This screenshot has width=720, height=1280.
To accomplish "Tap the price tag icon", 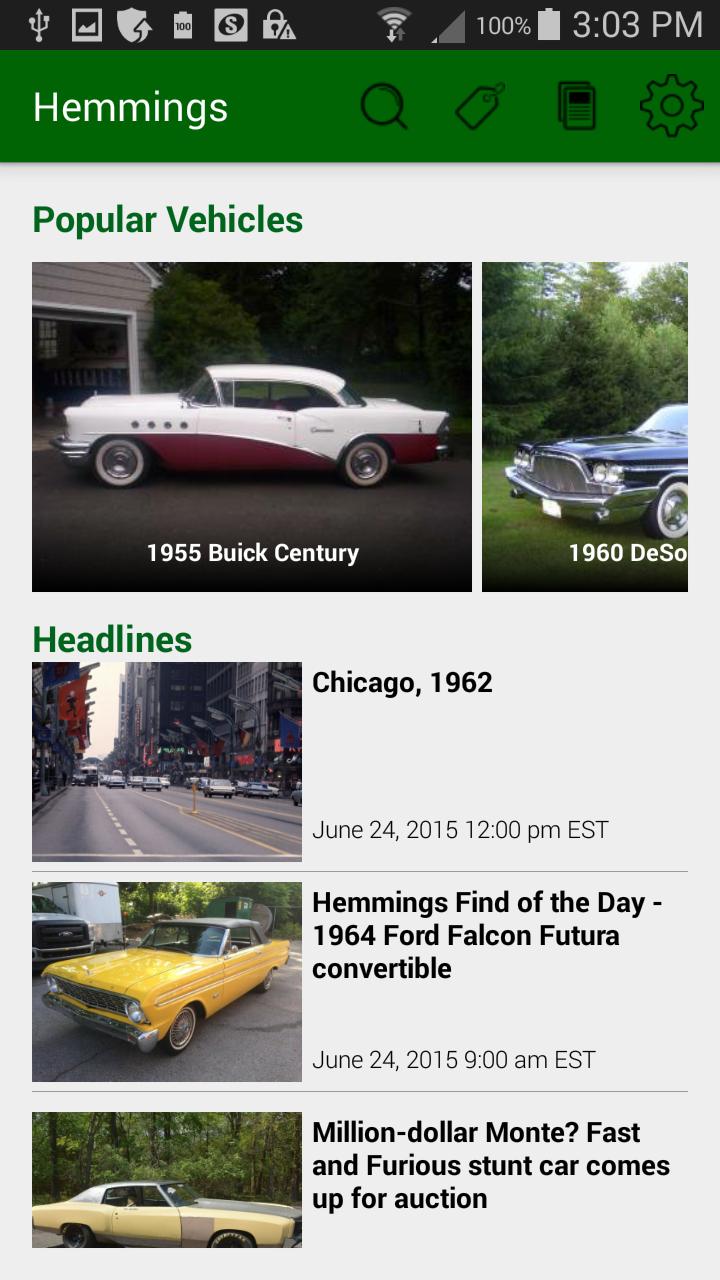I will point(480,106).
